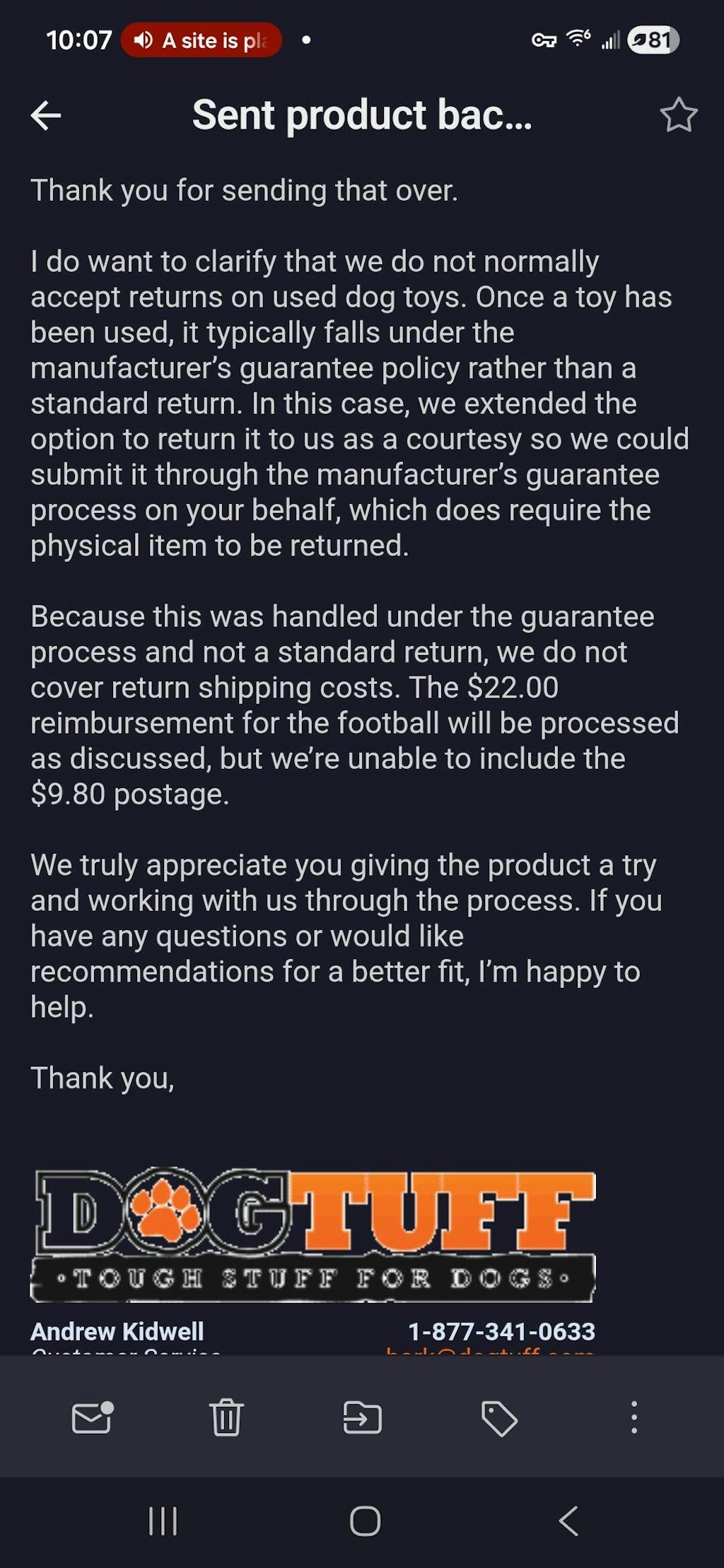
Task: Star this email
Action: pyautogui.click(x=678, y=115)
